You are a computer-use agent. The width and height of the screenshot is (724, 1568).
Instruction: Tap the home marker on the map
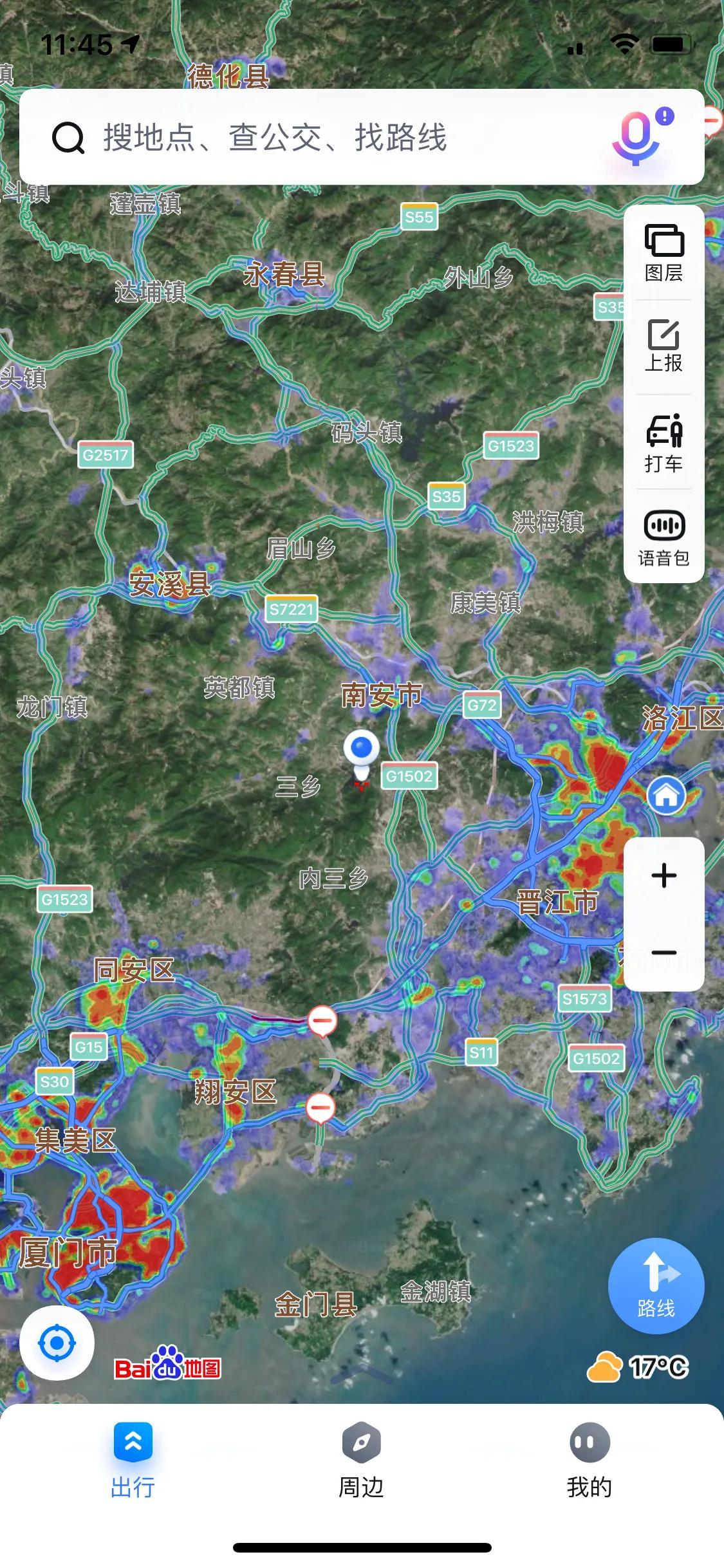[666, 796]
